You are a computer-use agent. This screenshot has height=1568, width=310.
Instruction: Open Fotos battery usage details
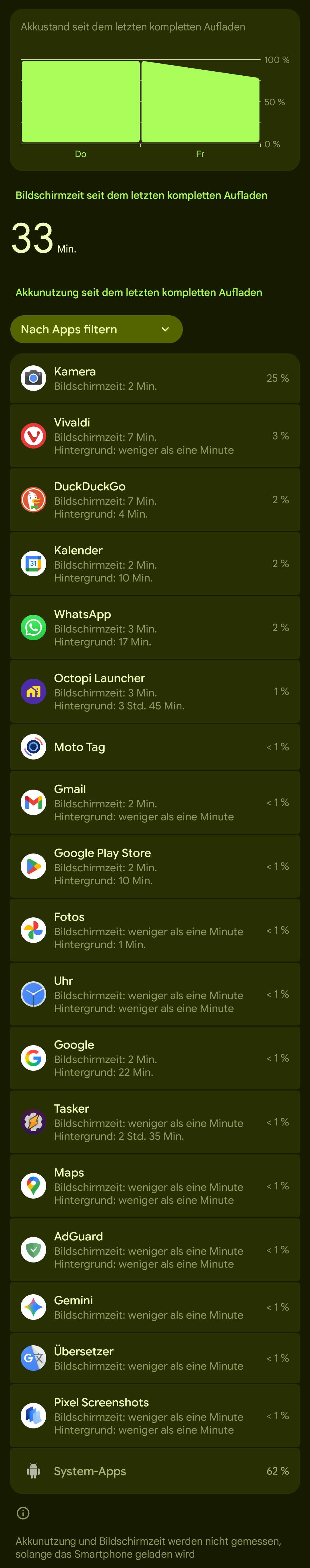click(x=155, y=930)
